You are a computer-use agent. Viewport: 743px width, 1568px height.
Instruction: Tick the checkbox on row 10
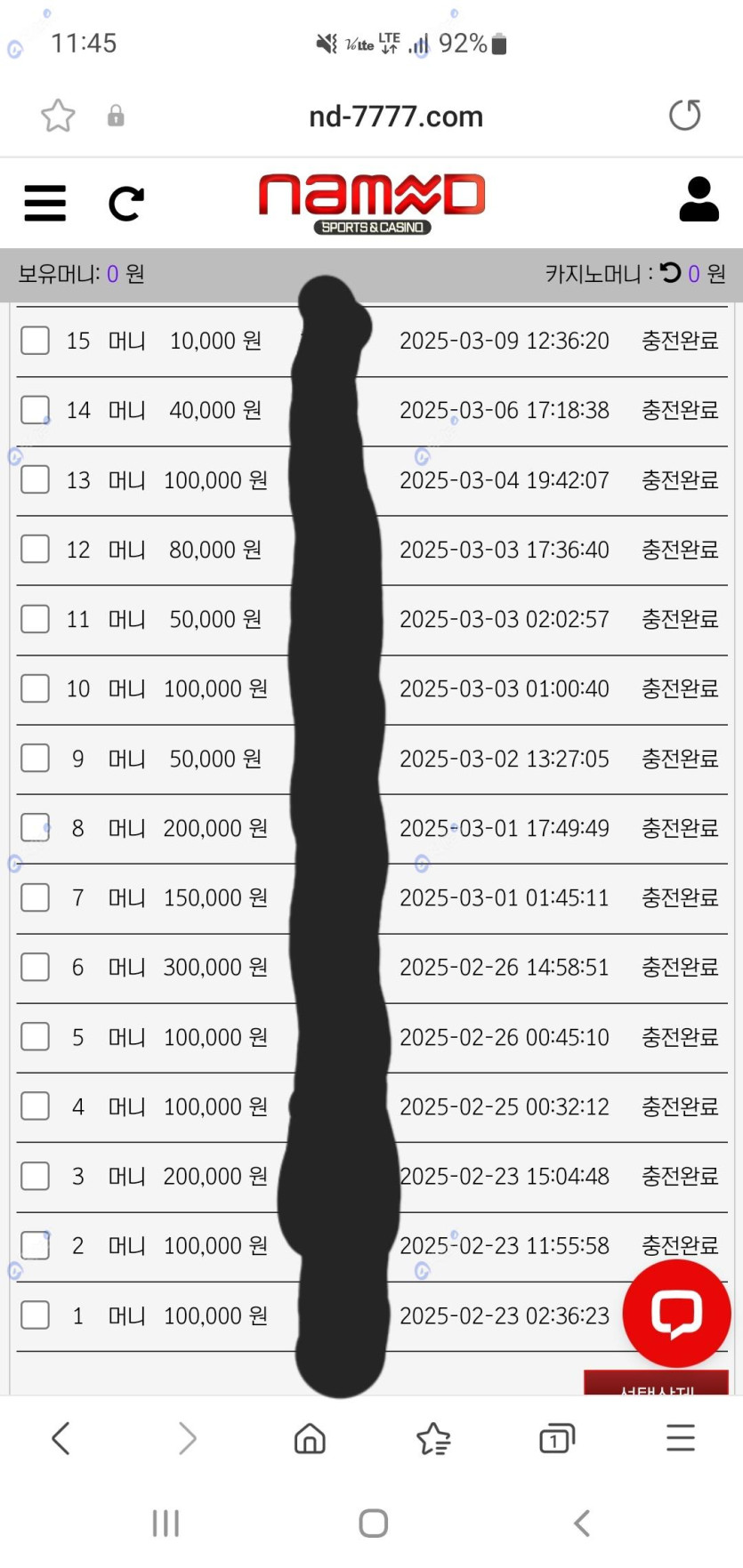(x=35, y=688)
